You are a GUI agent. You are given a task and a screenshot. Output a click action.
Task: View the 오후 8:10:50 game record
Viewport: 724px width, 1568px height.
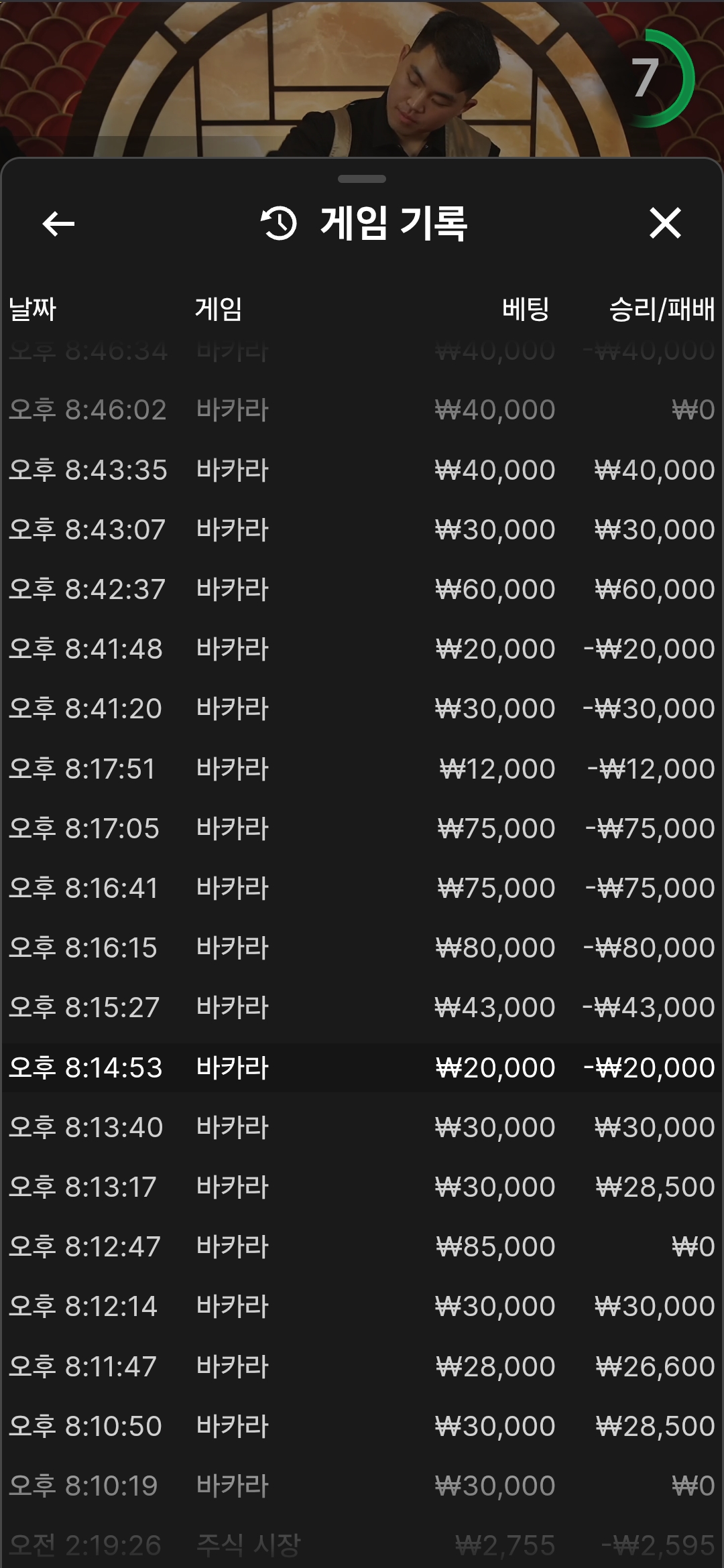tap(362, 1426)
